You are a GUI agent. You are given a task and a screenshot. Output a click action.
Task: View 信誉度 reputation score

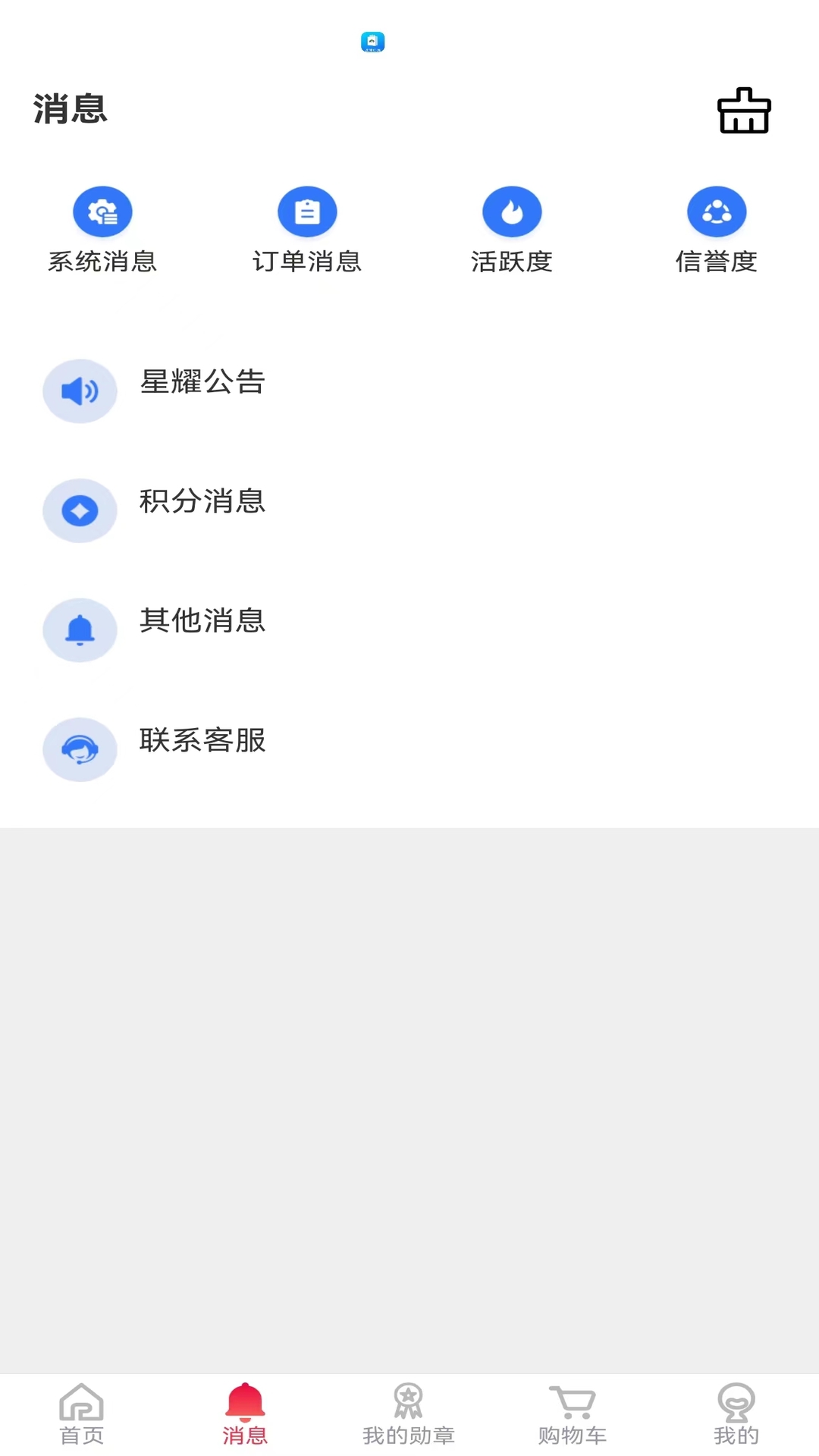click(717, 227)
